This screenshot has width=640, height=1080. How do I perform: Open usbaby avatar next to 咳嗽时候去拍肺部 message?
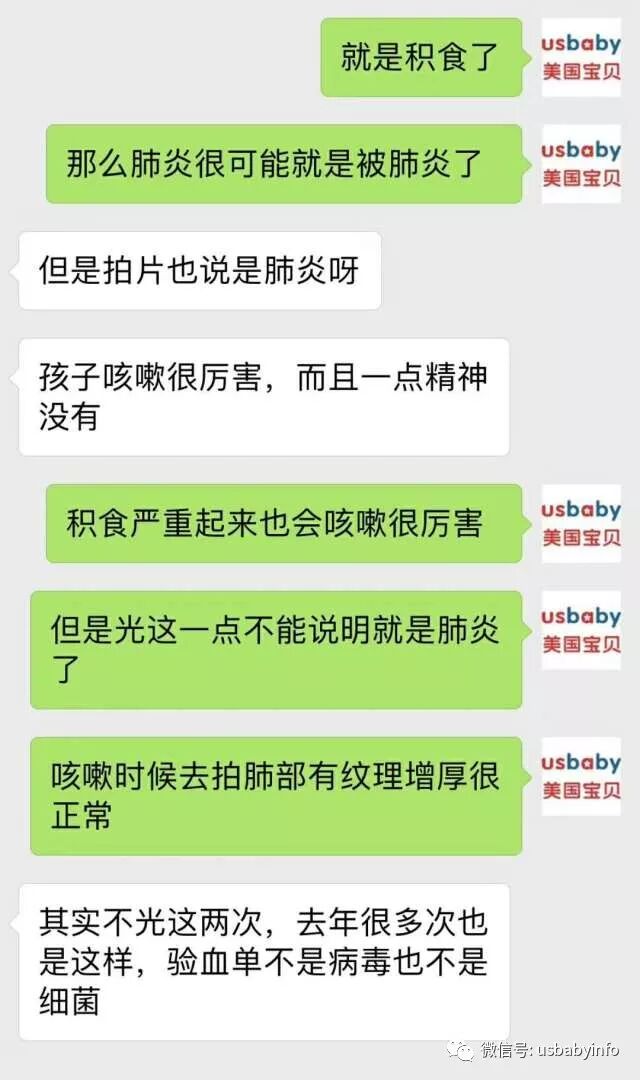(x=581, y=776)
